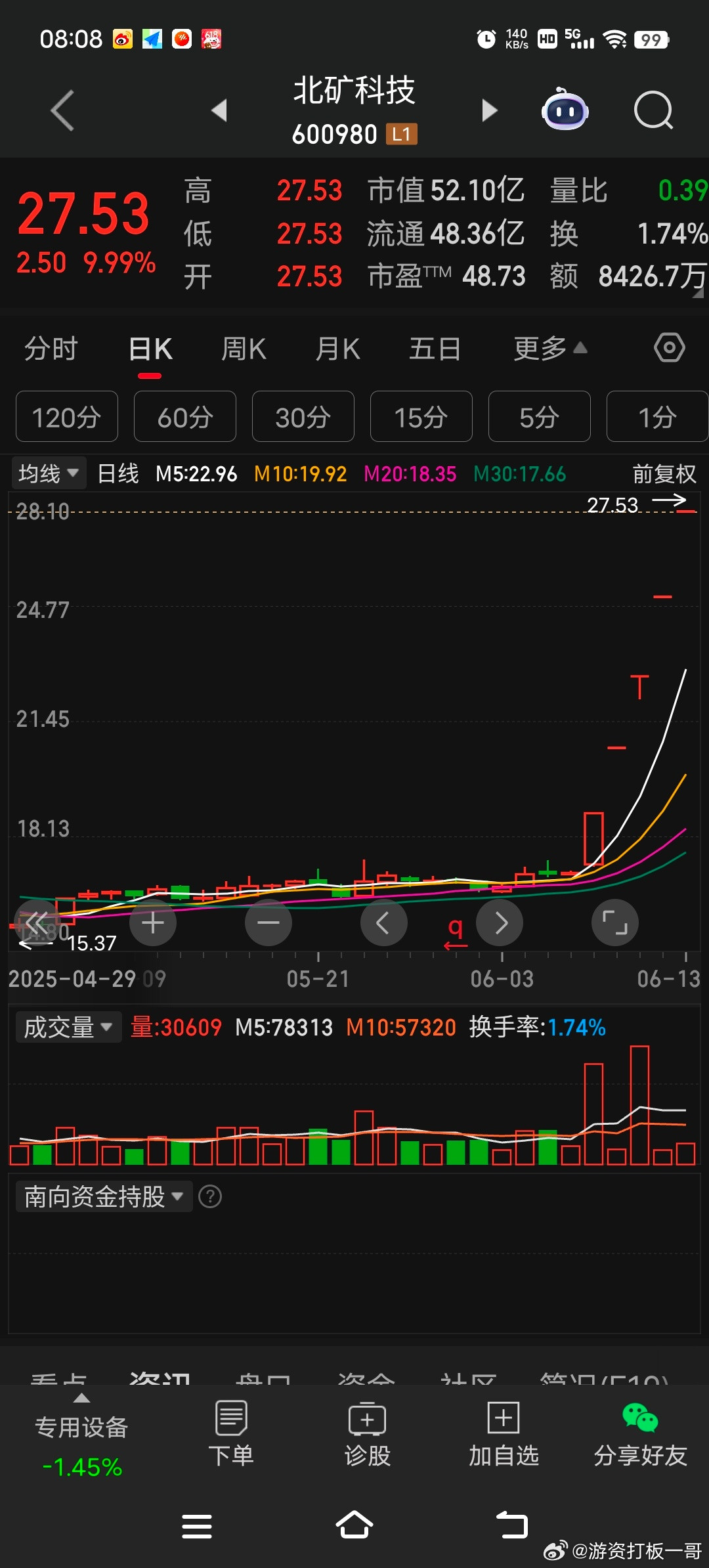Image resolution: width=709 pixels, height=1568 pixels.
Task: Open the robot AI assistant icon
Action: [x=565, y=110]
